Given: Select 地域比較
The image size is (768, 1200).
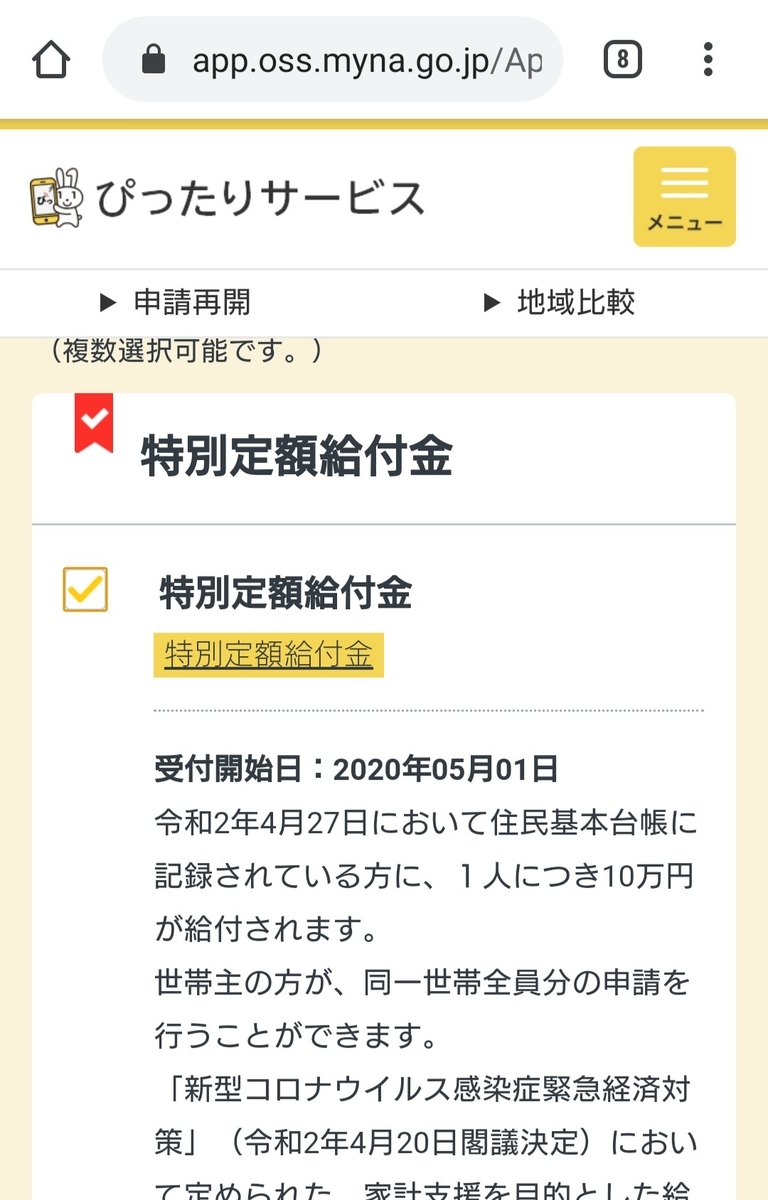Looking at the screenshot, I should point(560,302).
